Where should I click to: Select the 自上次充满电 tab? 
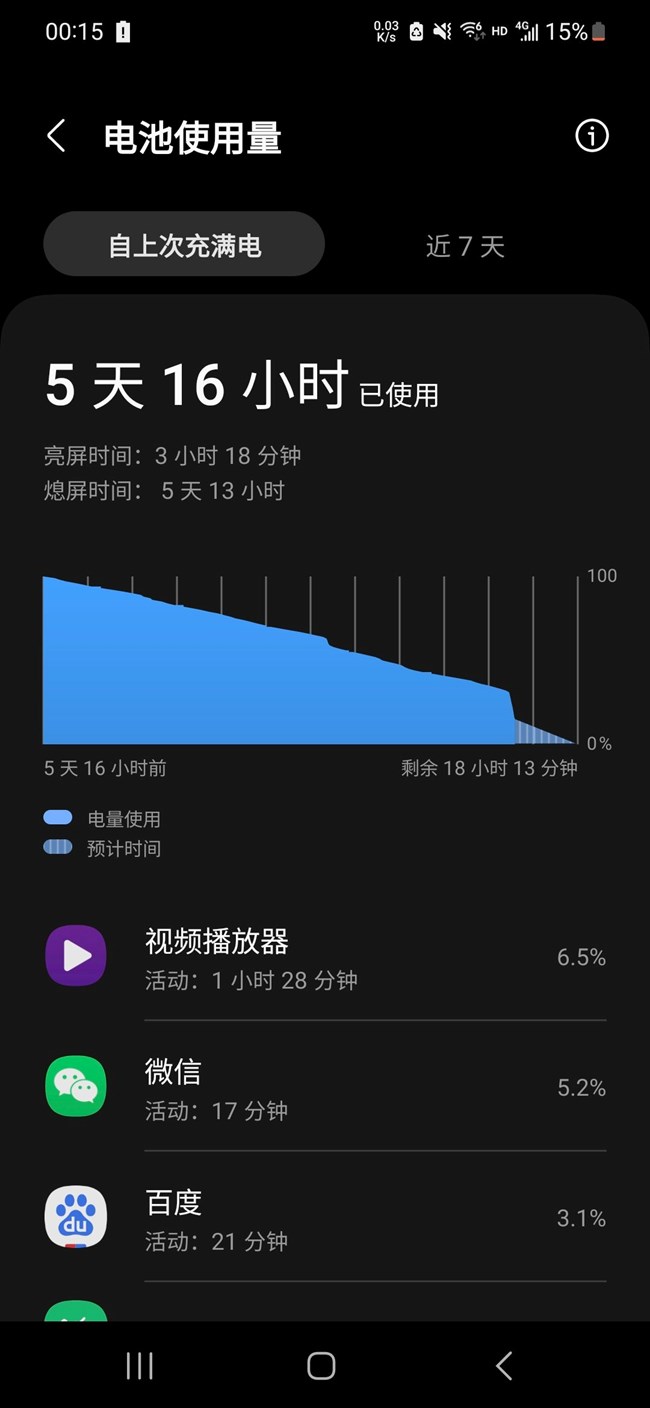click(x=184, y=245)
